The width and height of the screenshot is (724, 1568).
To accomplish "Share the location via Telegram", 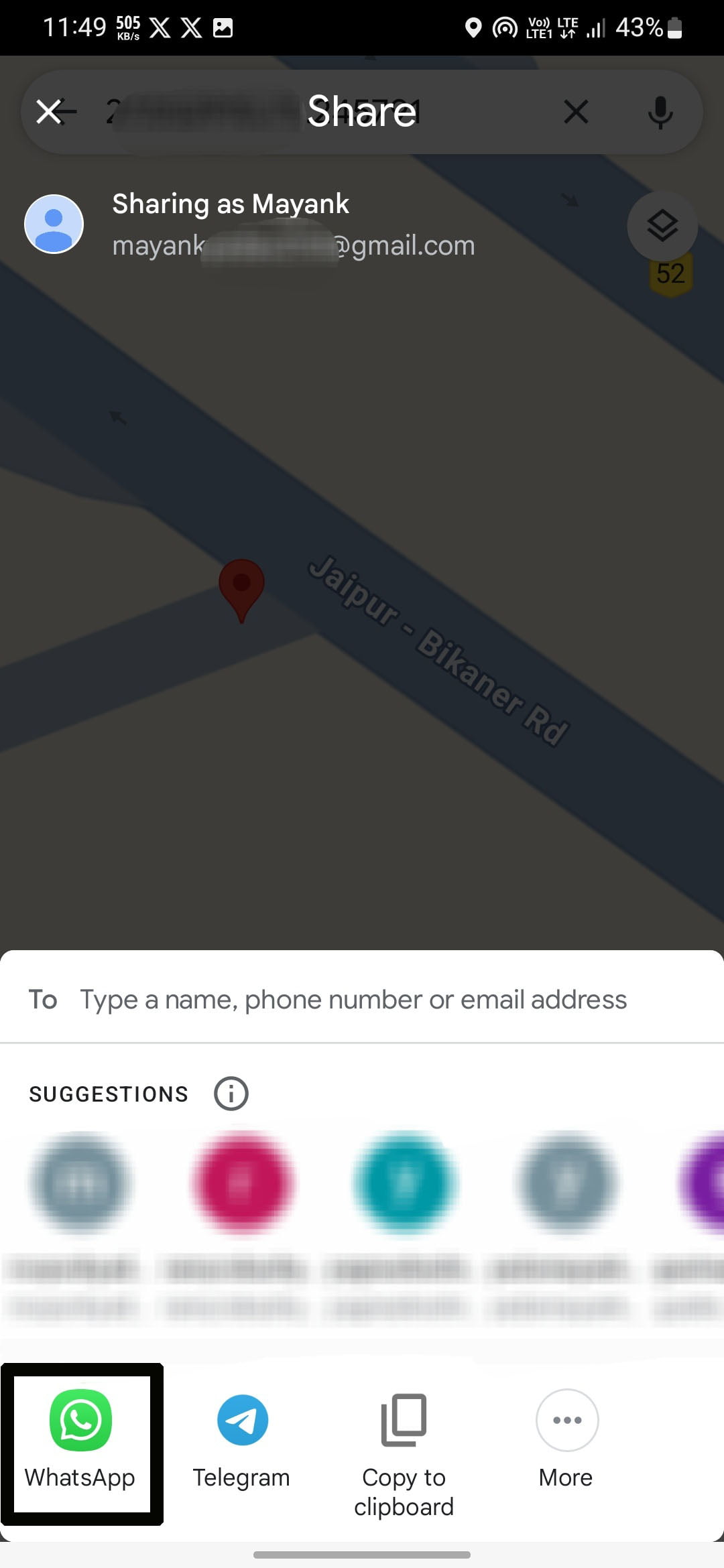I will click(x=242, y=1444).
